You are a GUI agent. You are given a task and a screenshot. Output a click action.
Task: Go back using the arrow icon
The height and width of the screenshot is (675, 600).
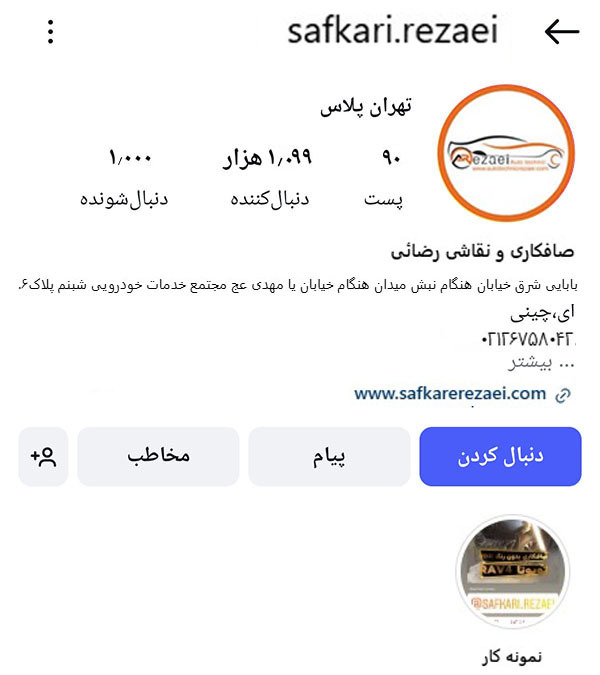click(x=562, y=32)
